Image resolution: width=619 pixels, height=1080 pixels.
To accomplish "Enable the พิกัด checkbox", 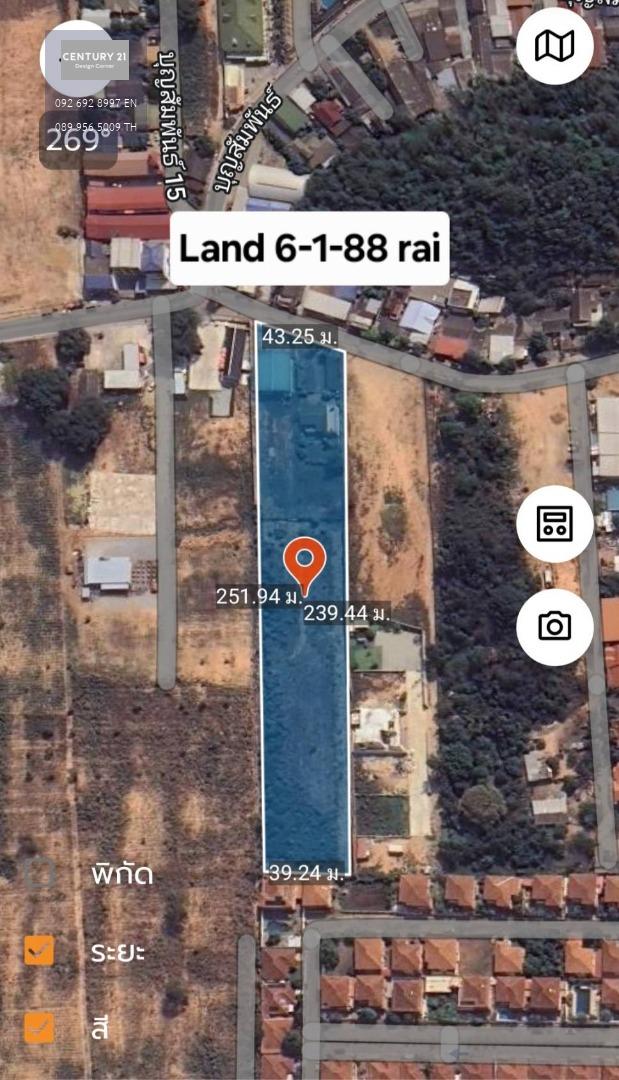I will (39, 873).
